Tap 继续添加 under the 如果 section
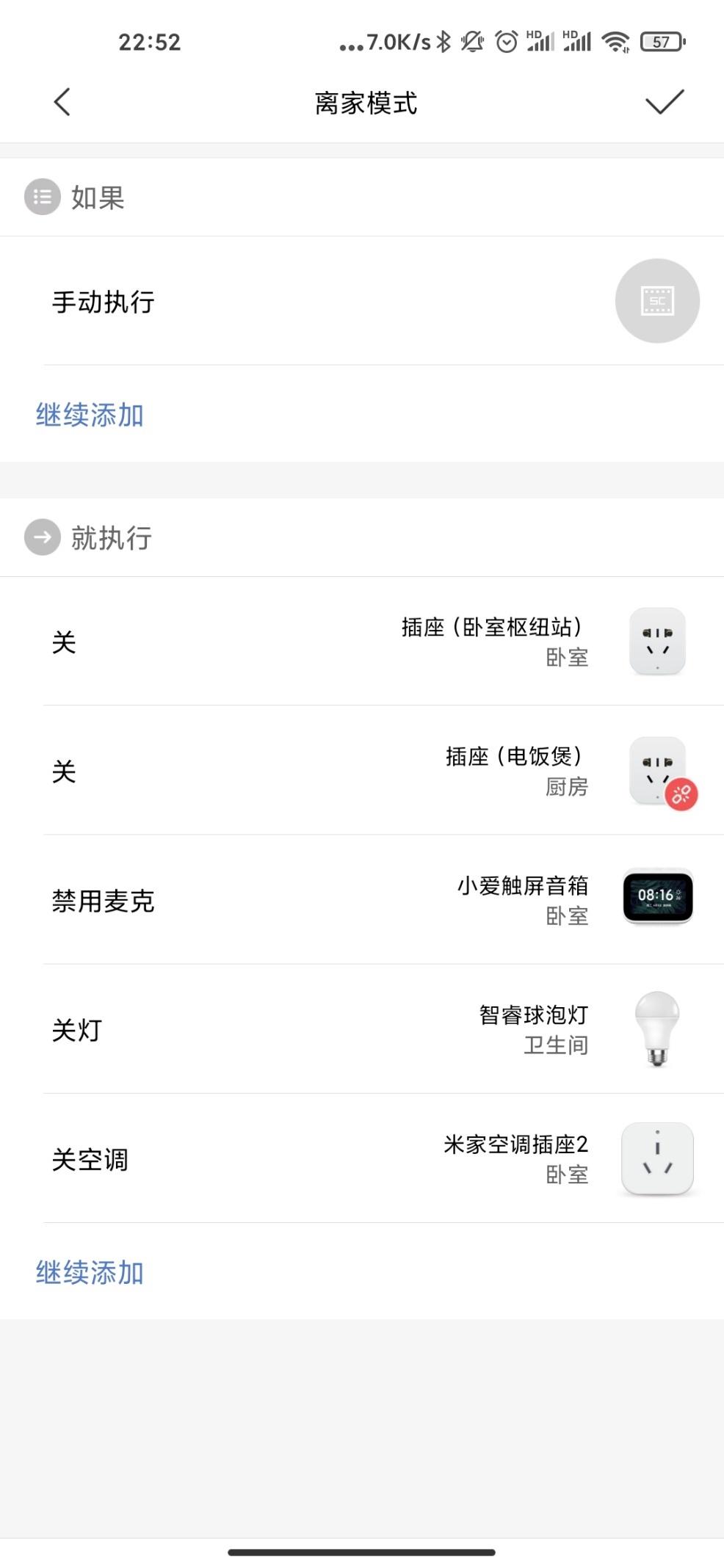The height and width of the screenshot is (1568, 724). [x=90, y=415]
